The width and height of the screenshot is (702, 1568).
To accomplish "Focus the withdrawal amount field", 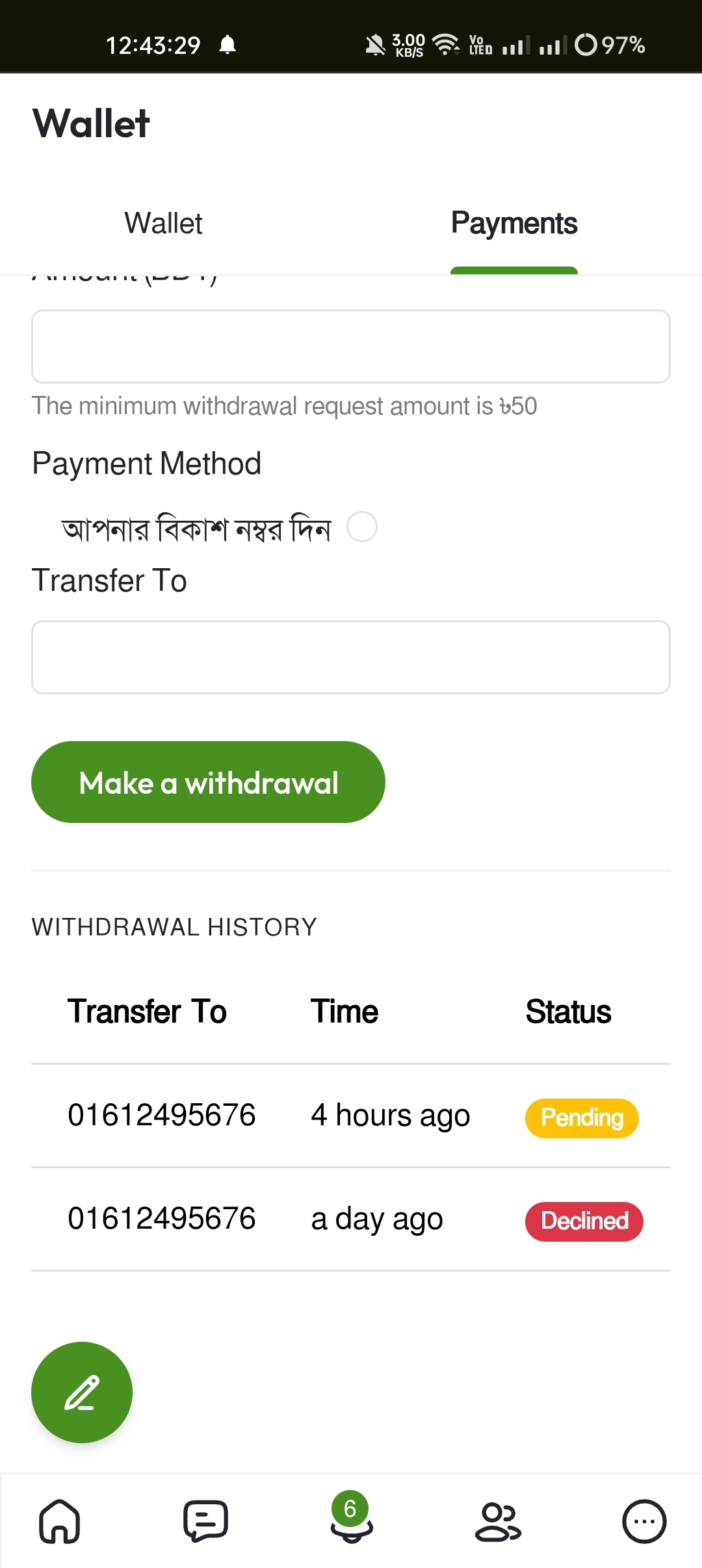I will [351, 346].
